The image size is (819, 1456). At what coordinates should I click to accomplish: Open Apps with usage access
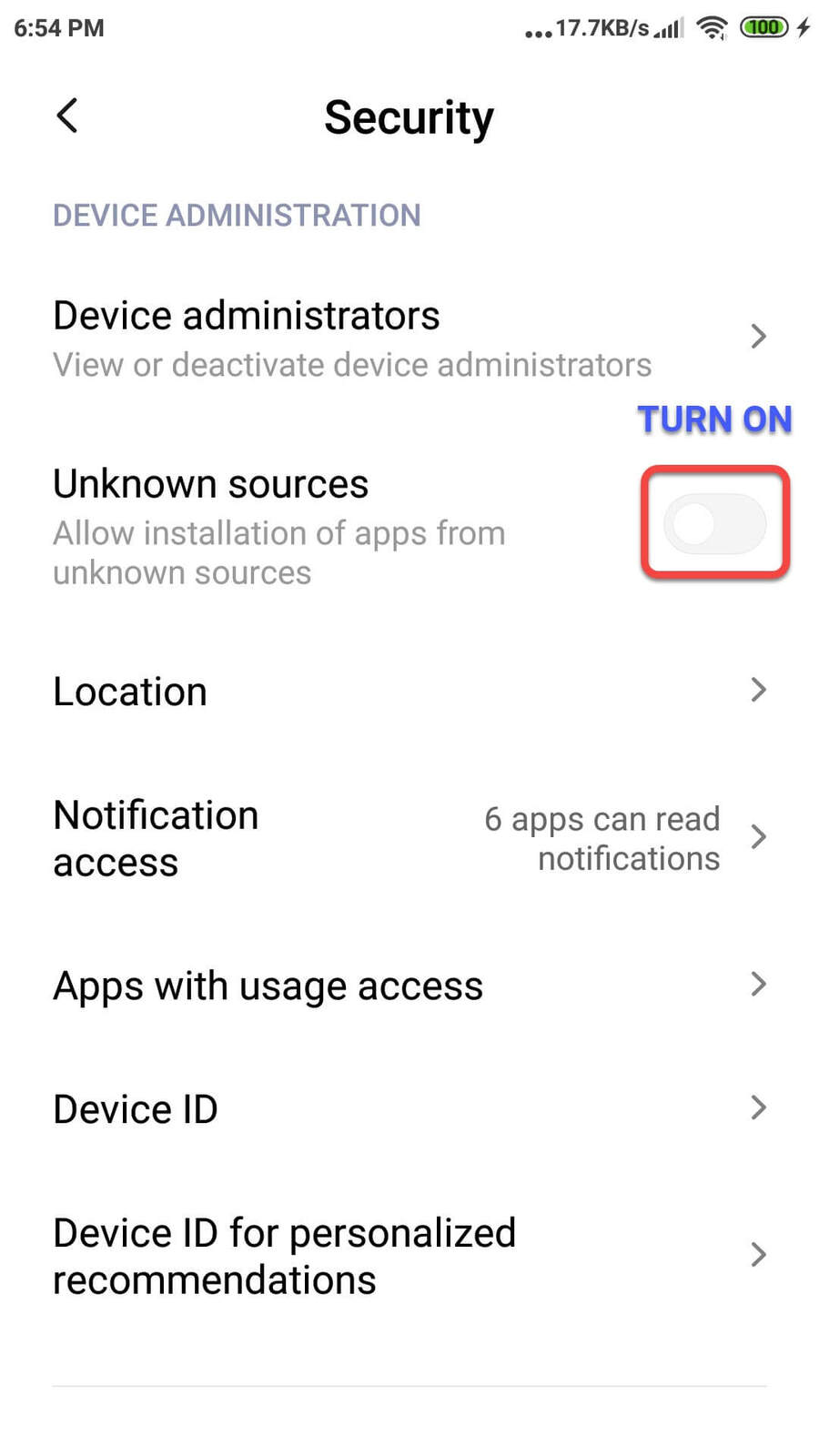409,986
